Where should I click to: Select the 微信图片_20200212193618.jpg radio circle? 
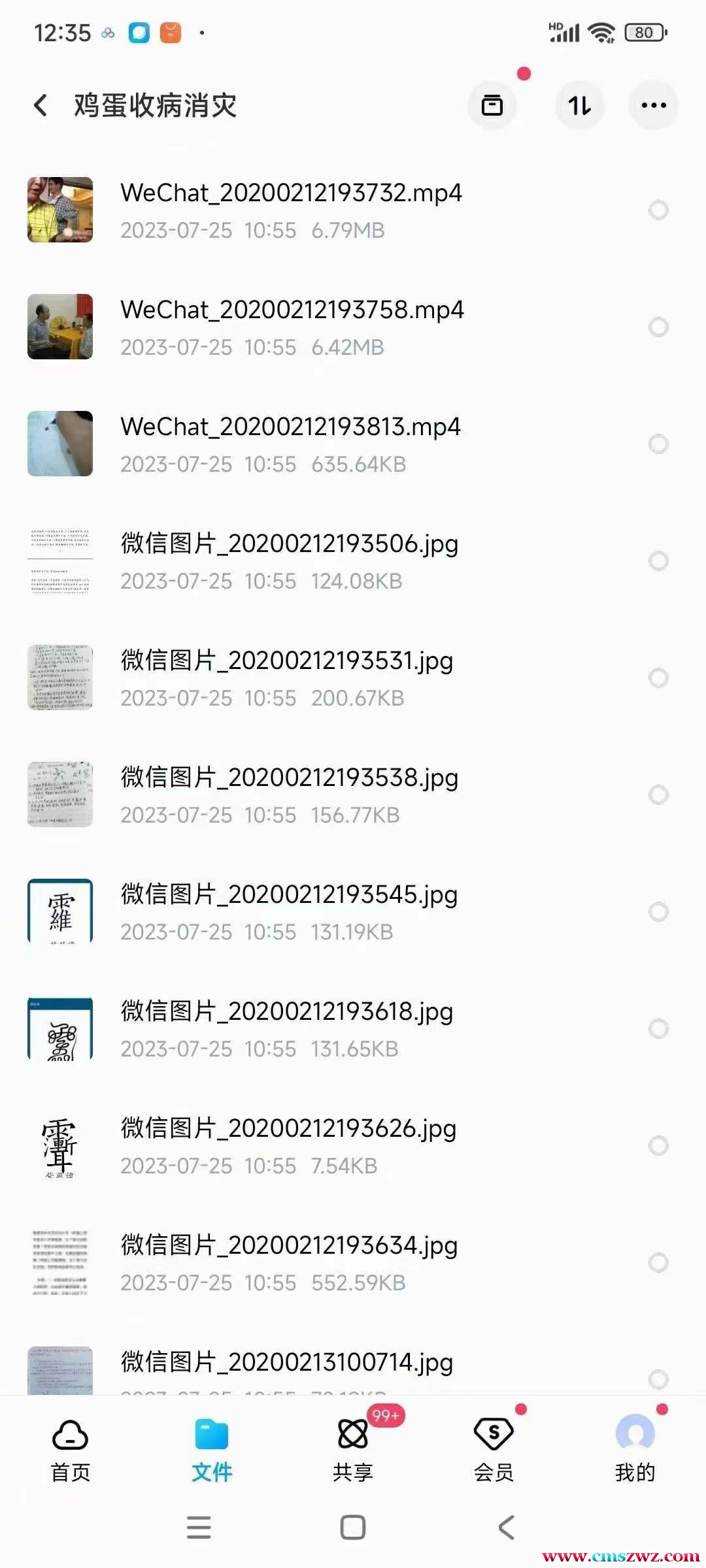click(x=658, y=1028)
